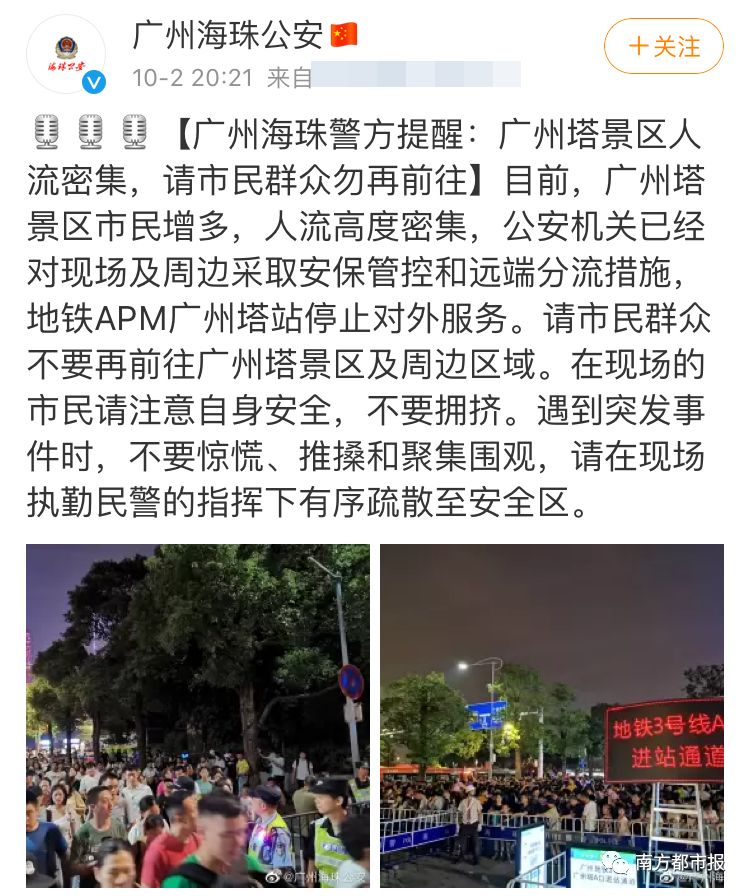750x896 pixels.
Task: Click the blue V verification badge
Action: pos(94,80)
